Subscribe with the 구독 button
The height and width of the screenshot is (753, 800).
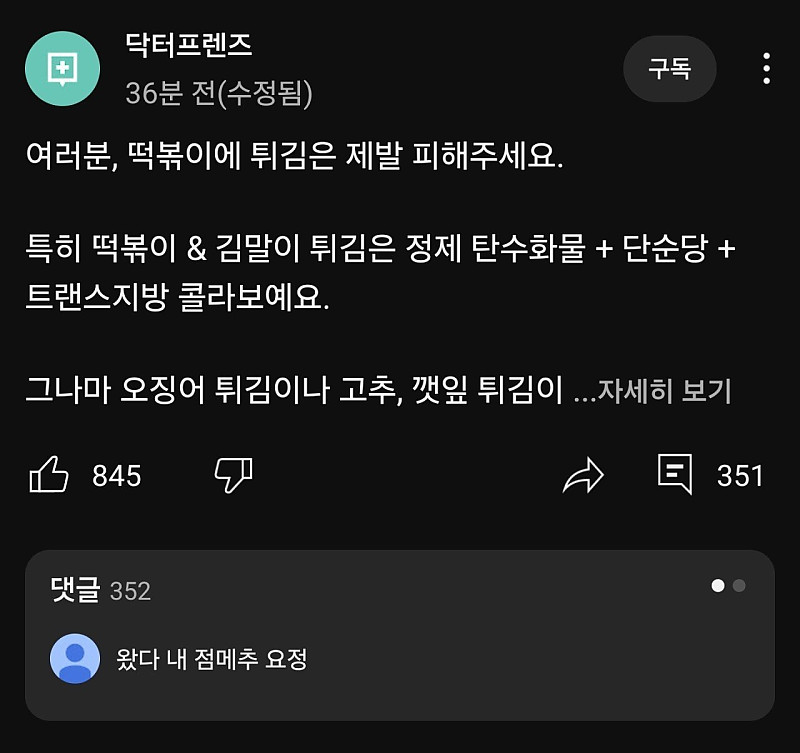tap(669, 69)
